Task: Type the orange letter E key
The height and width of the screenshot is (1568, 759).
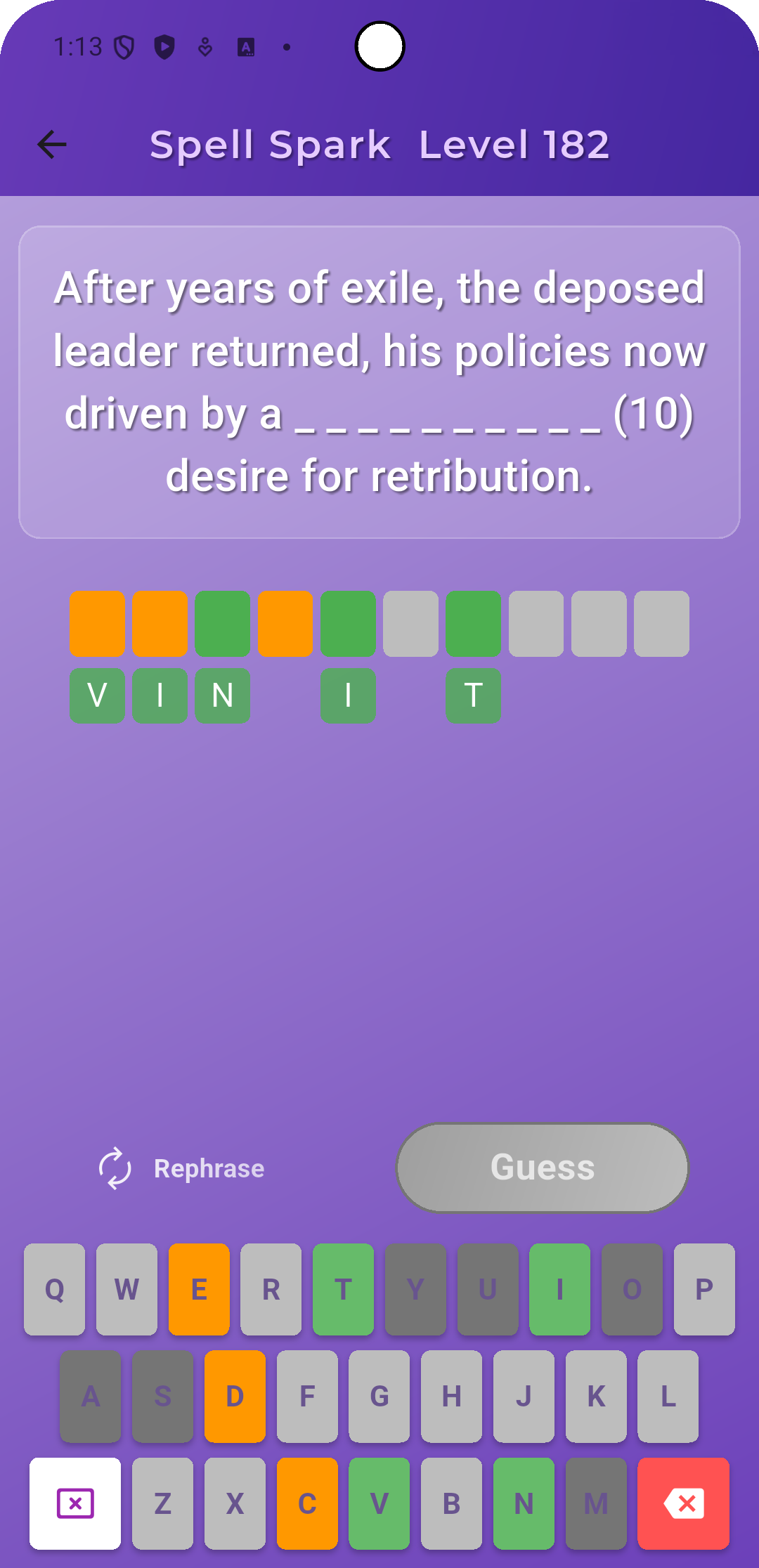Action: pyautogui.click(x=199, y=1289)
